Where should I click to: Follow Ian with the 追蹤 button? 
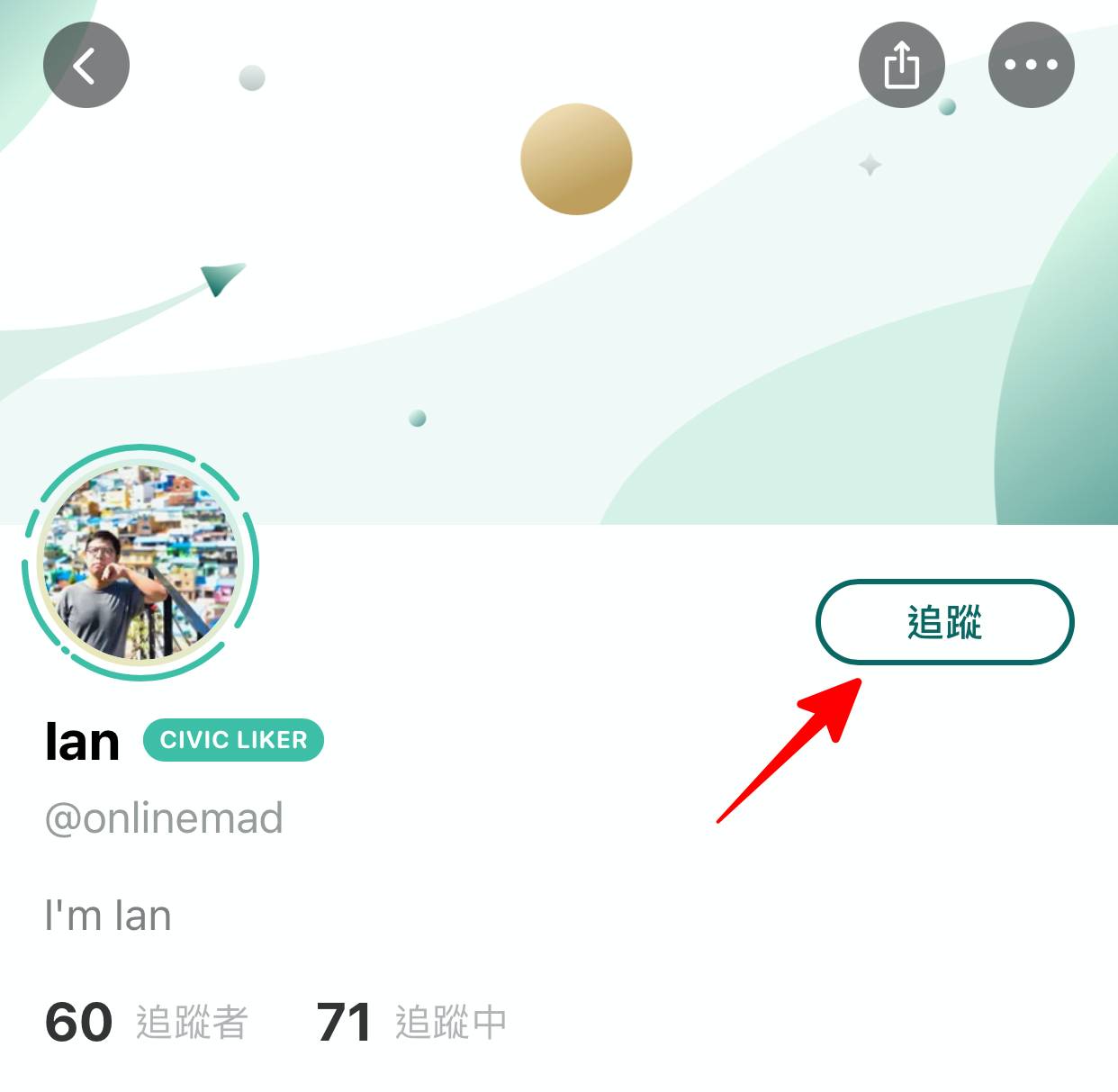pyautogui.click(x=944, y=622)
